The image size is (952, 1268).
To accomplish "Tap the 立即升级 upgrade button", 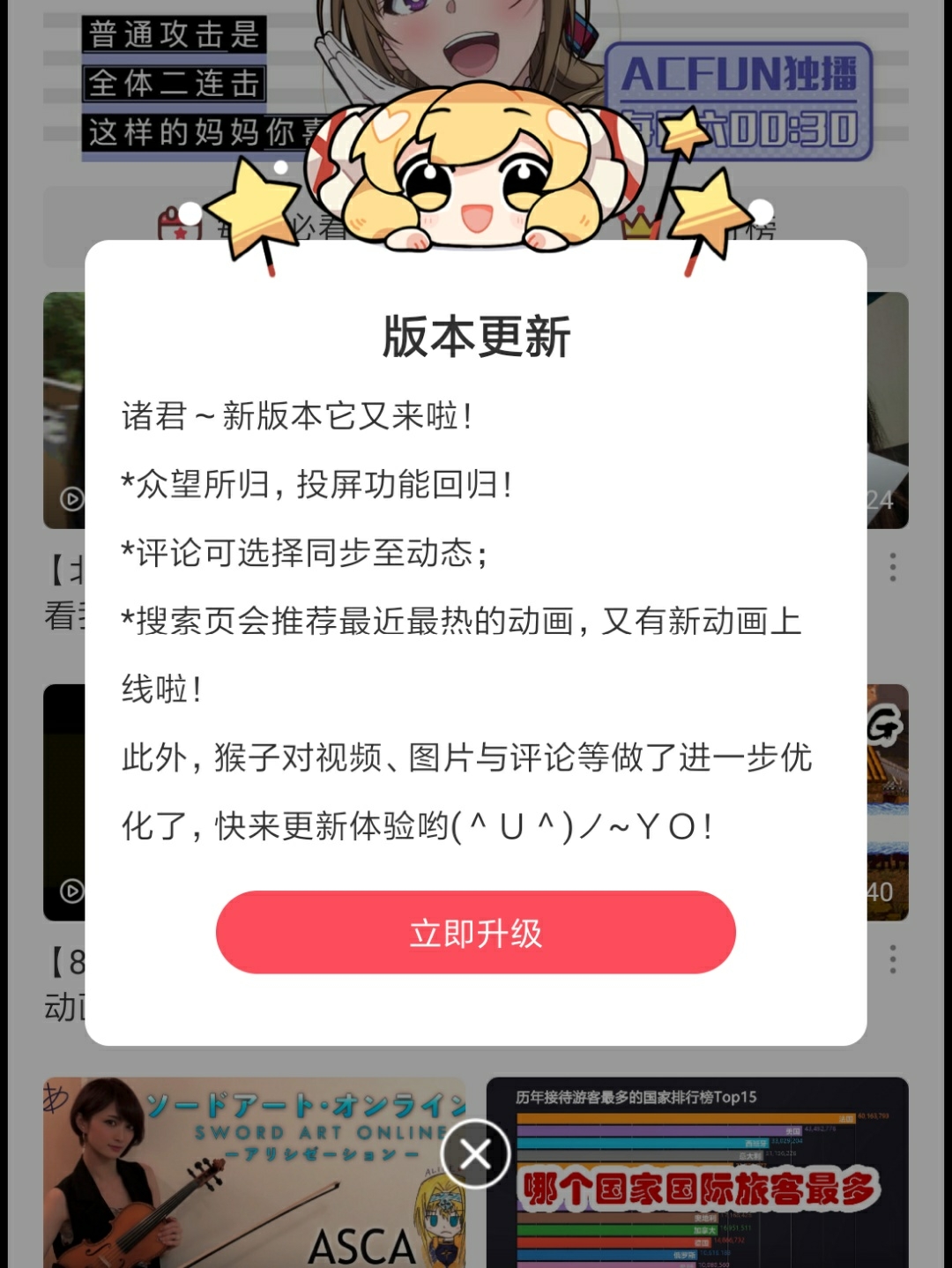I will 476,932.
